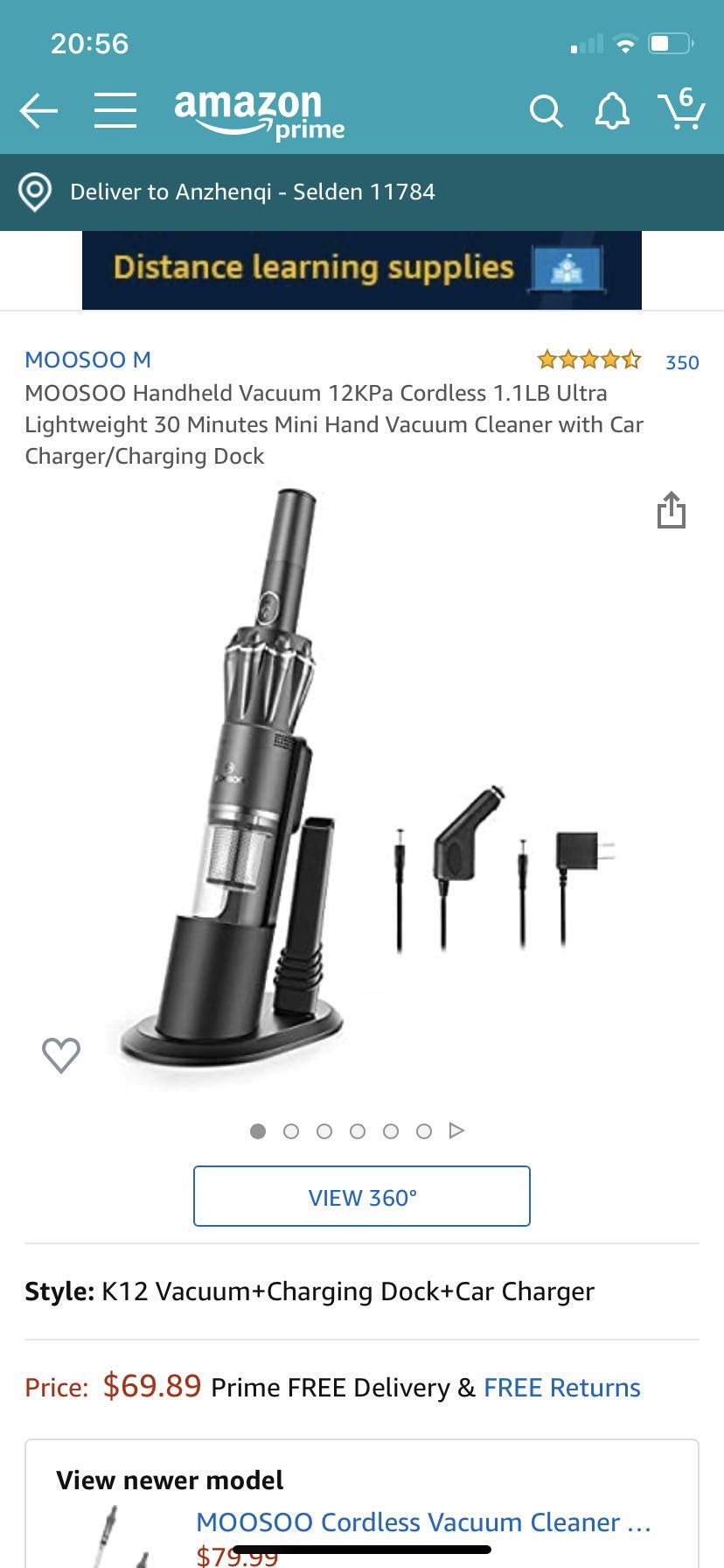Open the search magnifier icon

click(546, 111)
